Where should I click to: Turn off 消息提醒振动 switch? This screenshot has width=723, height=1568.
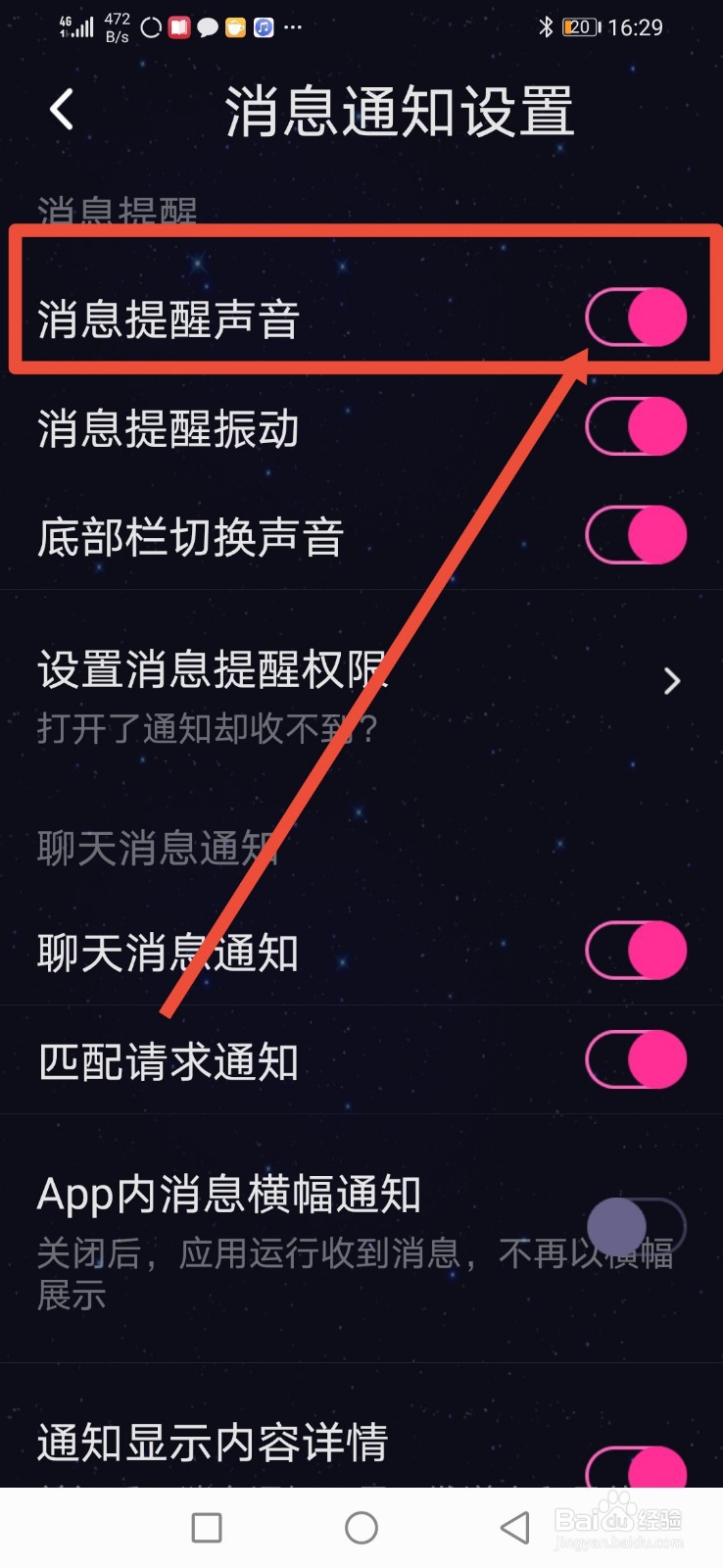(635, 426)
